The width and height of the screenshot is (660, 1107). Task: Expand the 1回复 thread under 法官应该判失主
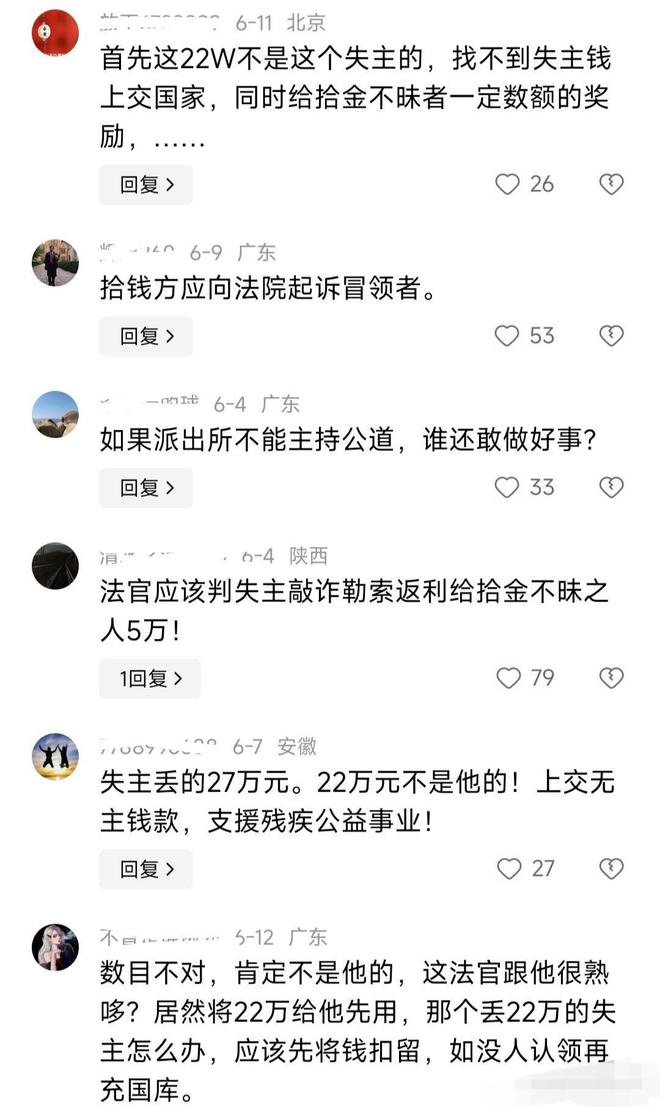tap(150, 679)
